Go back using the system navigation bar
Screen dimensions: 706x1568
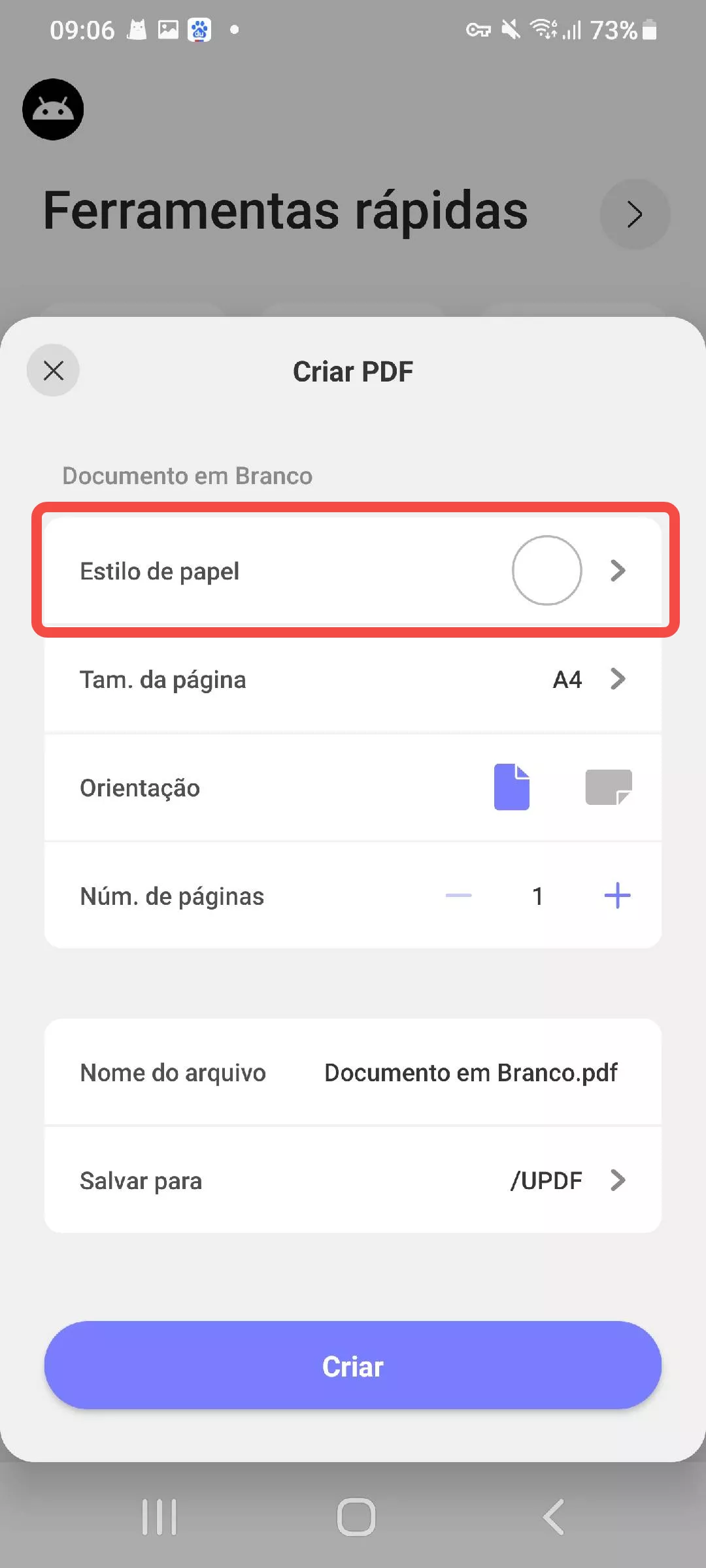pyautogui.click(x=554, y=1516)
